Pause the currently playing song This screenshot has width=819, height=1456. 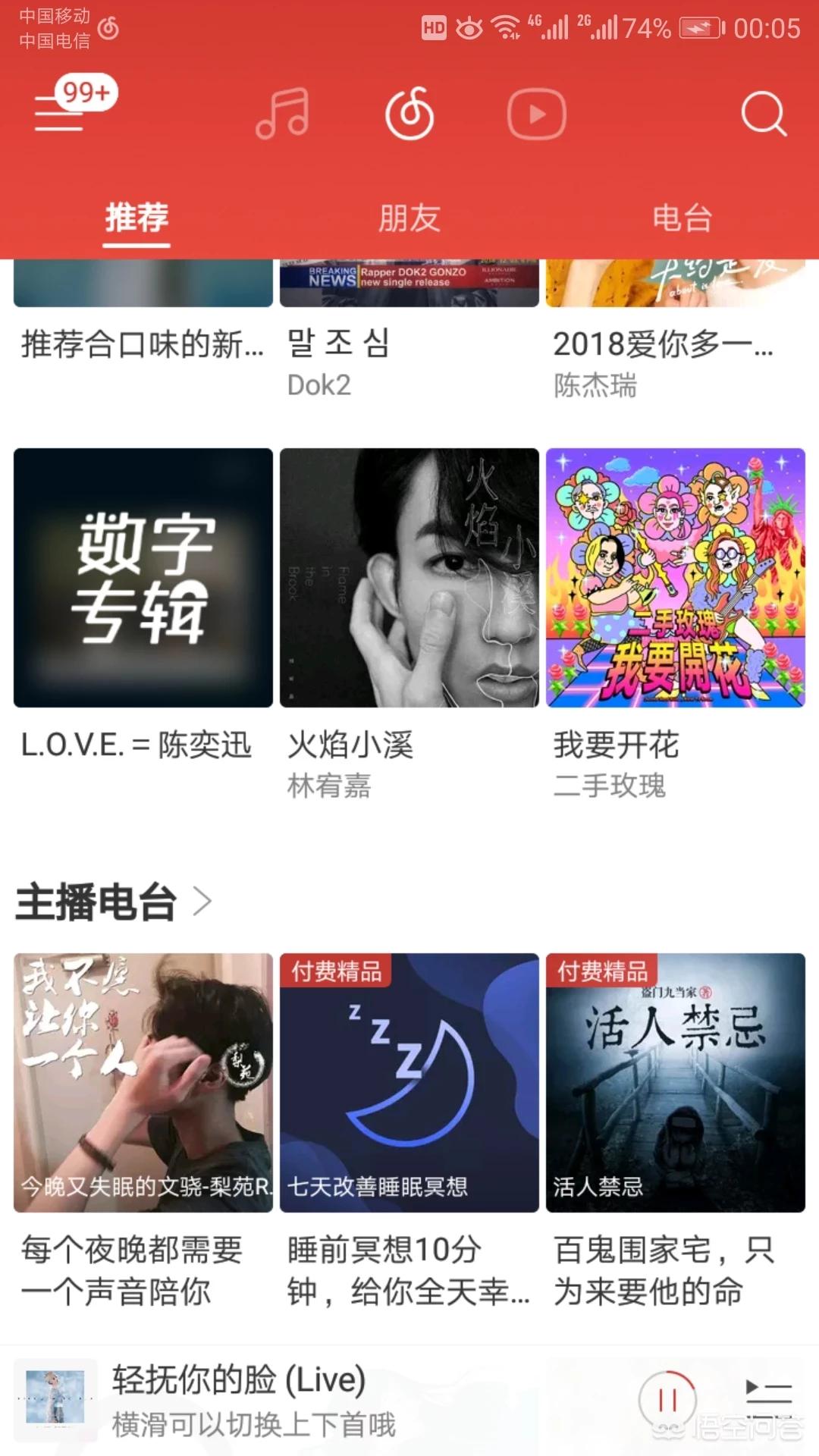pyautogui.click(x=667, y=1400)
